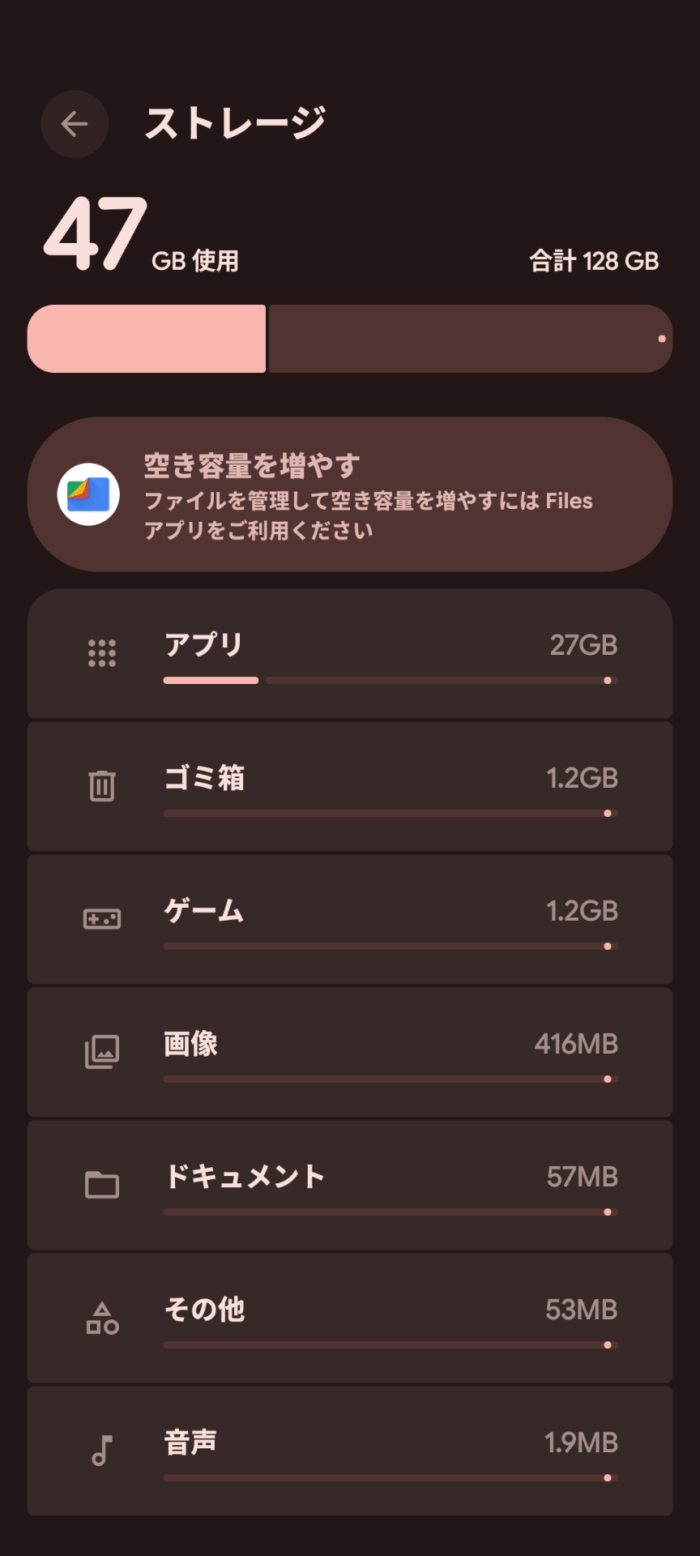Select the ゲーム storage category
This screenshot has width=700, height=1556.
pyautogui.click(x=349, y=920)
